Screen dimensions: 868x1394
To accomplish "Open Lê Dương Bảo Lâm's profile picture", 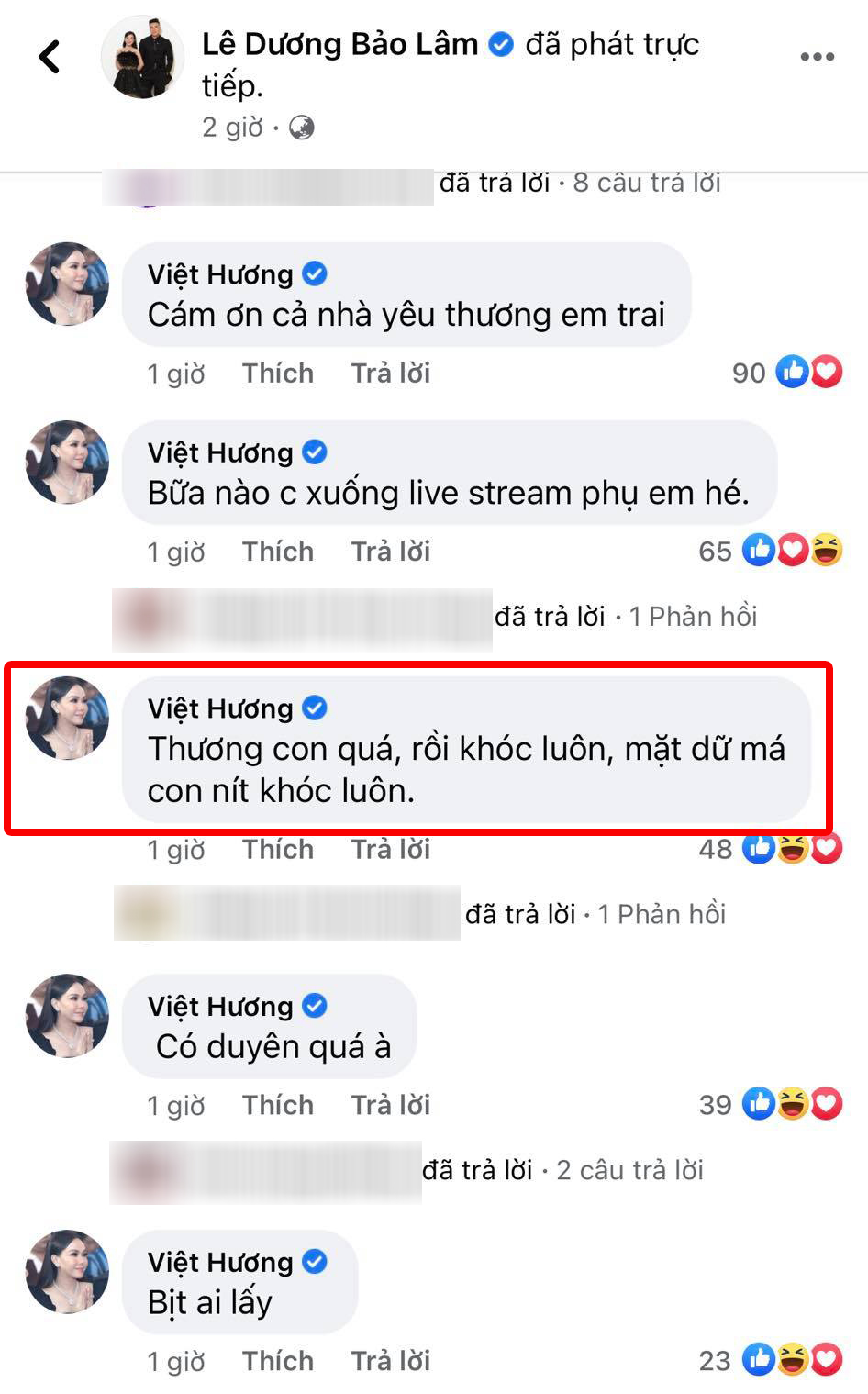I will click(142, 57).
